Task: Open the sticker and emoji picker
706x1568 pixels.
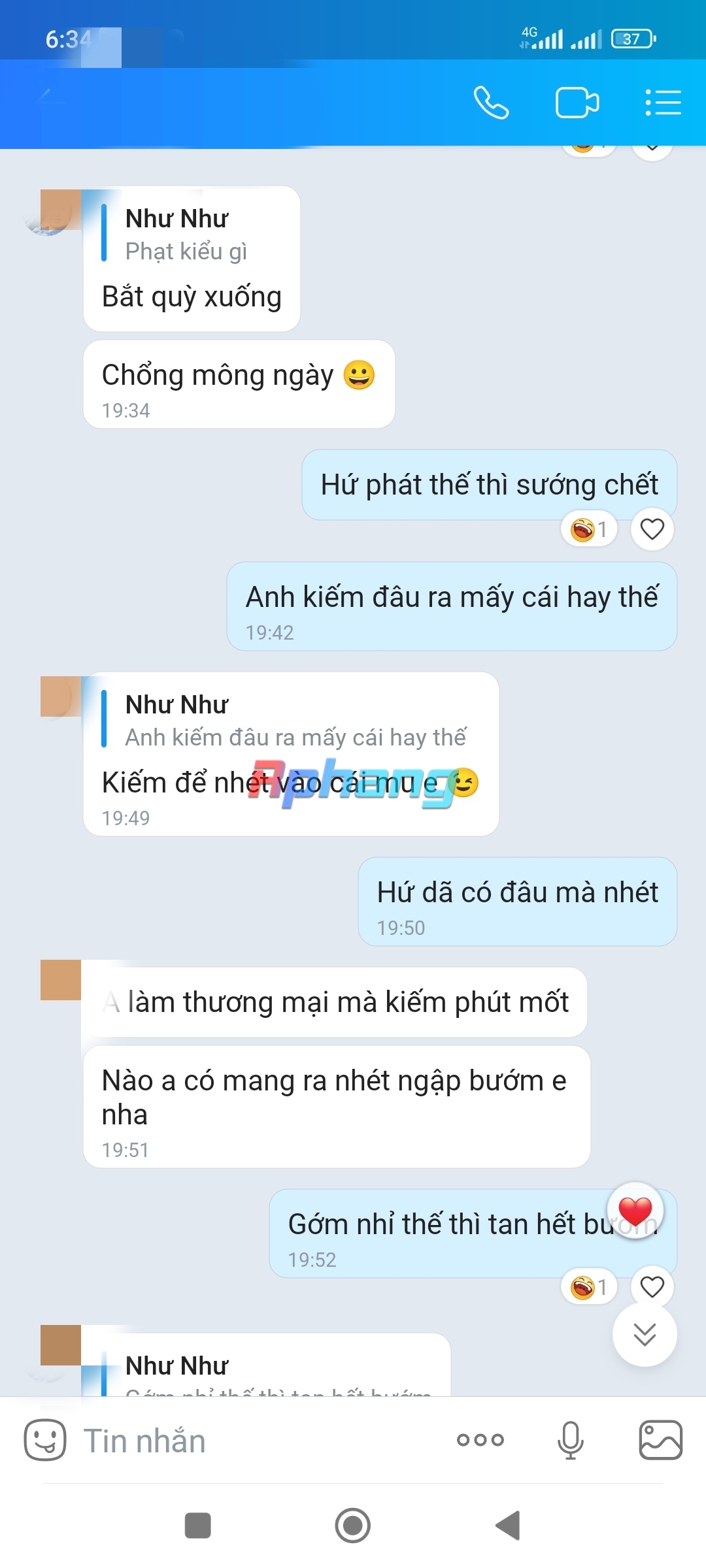Action: (45, 1440)
